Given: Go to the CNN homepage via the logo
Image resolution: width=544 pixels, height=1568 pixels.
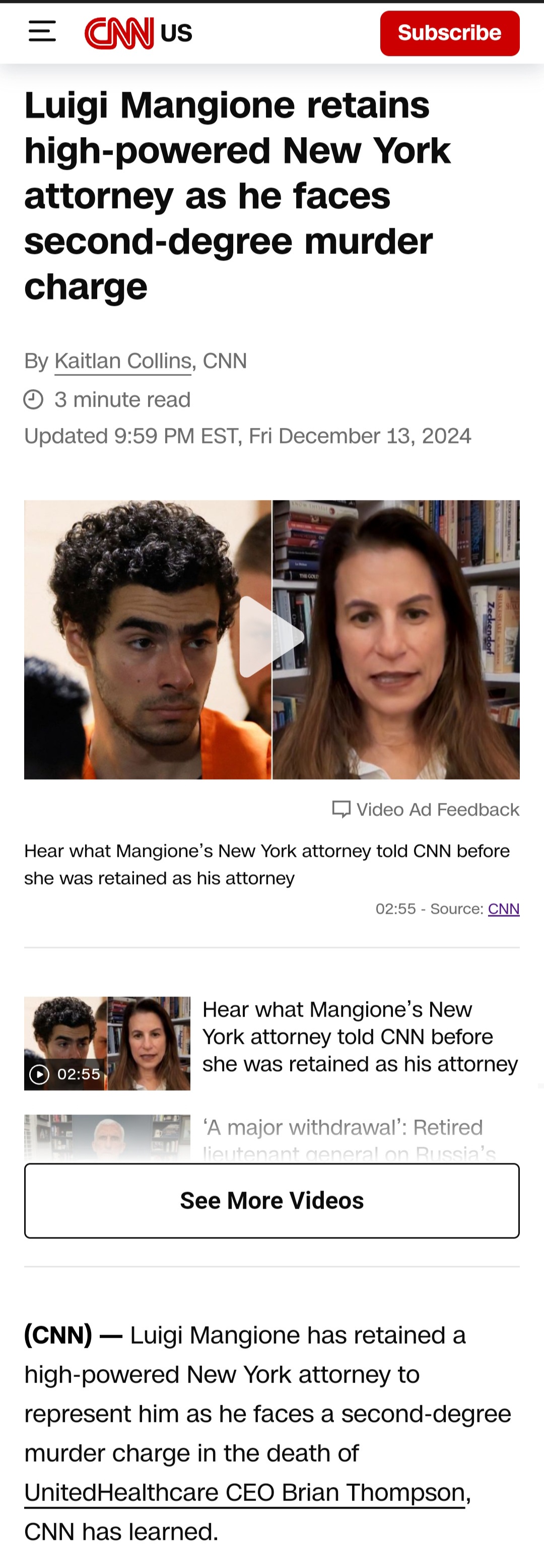Looking at the screenshot, I should click(119, 33).
